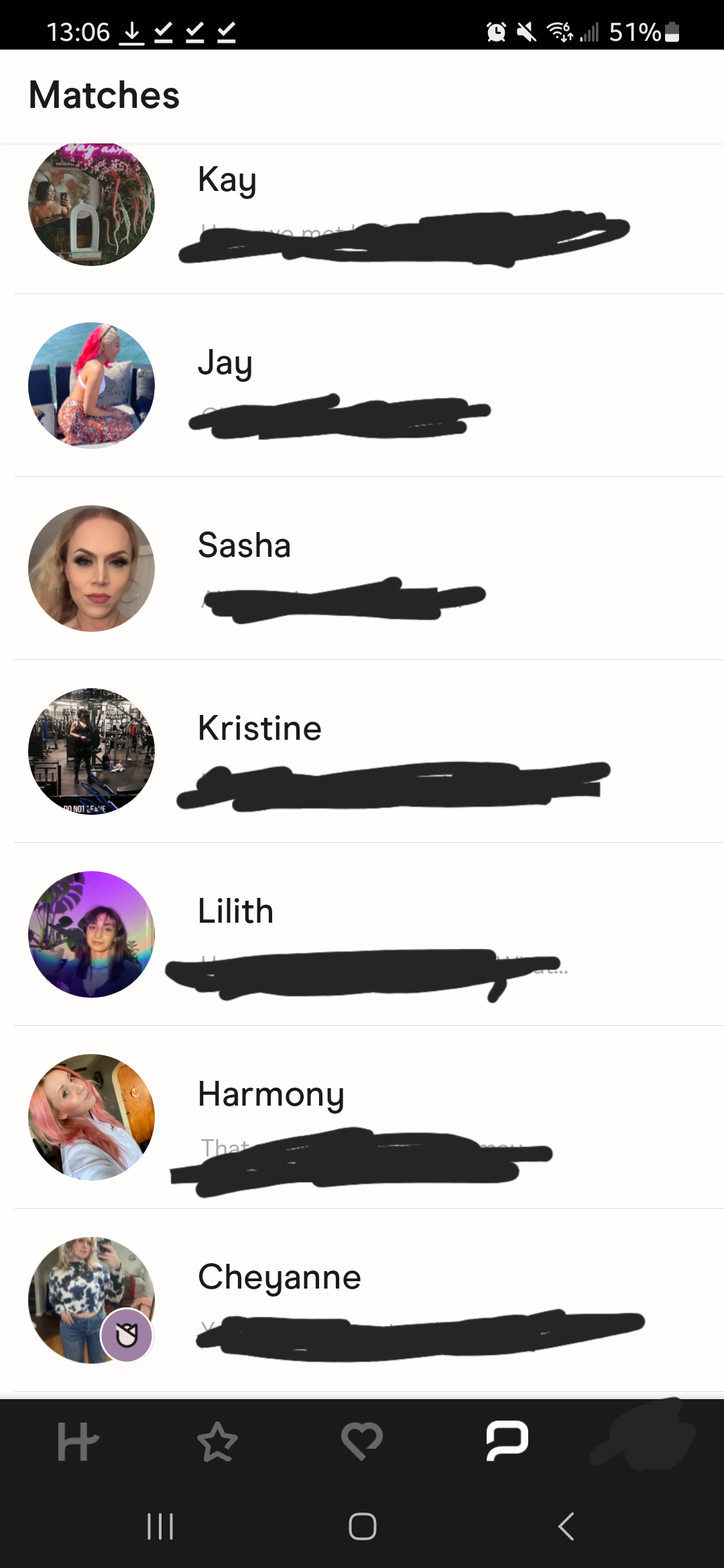Select the chat with Sasha
This screenshot has width=724, height=1568.
(362, 568)
